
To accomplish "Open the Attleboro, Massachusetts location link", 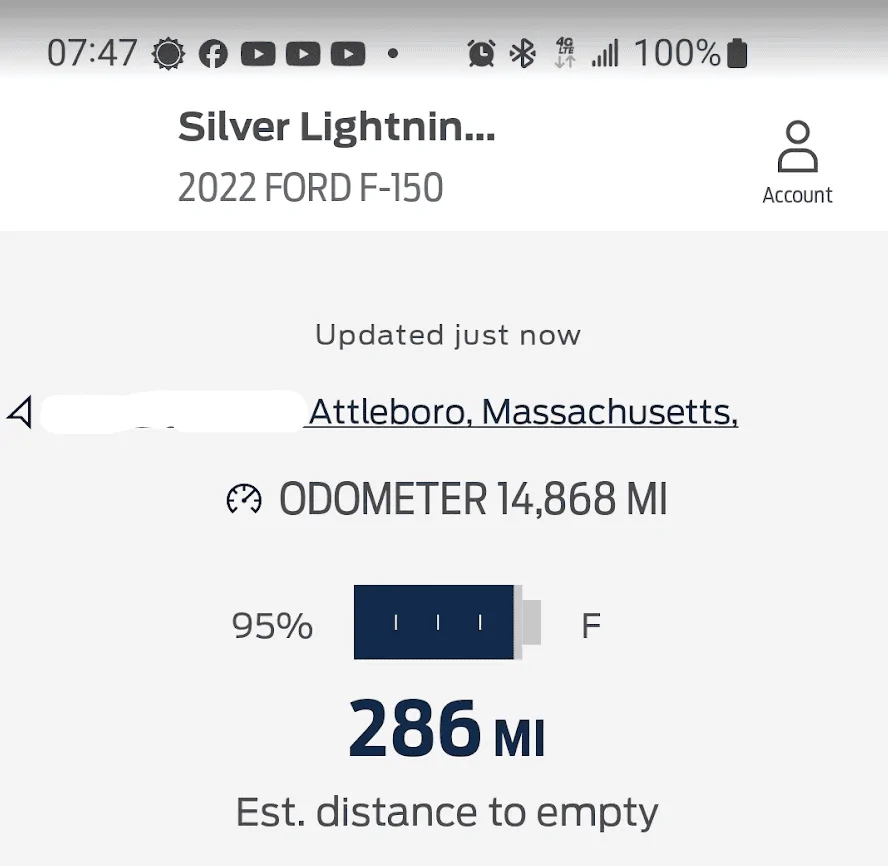I will pyautogui.click(x=523, y=411).
